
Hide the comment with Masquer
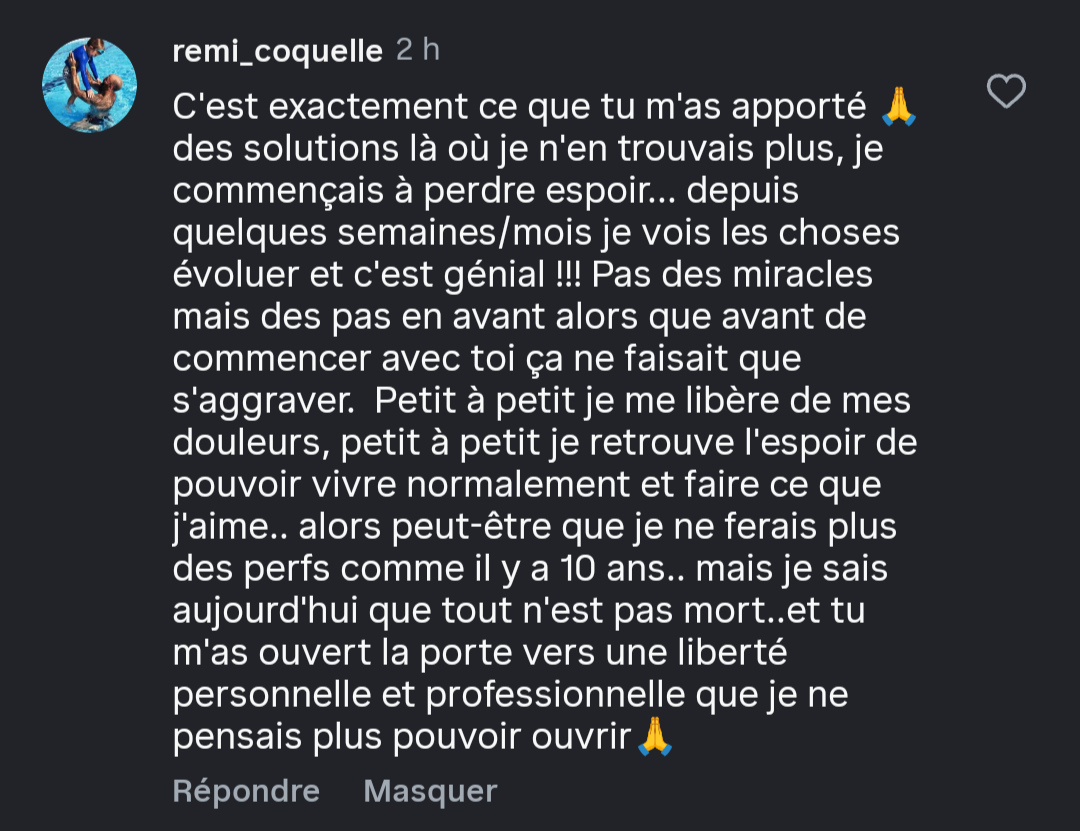[x=430, y=791]
